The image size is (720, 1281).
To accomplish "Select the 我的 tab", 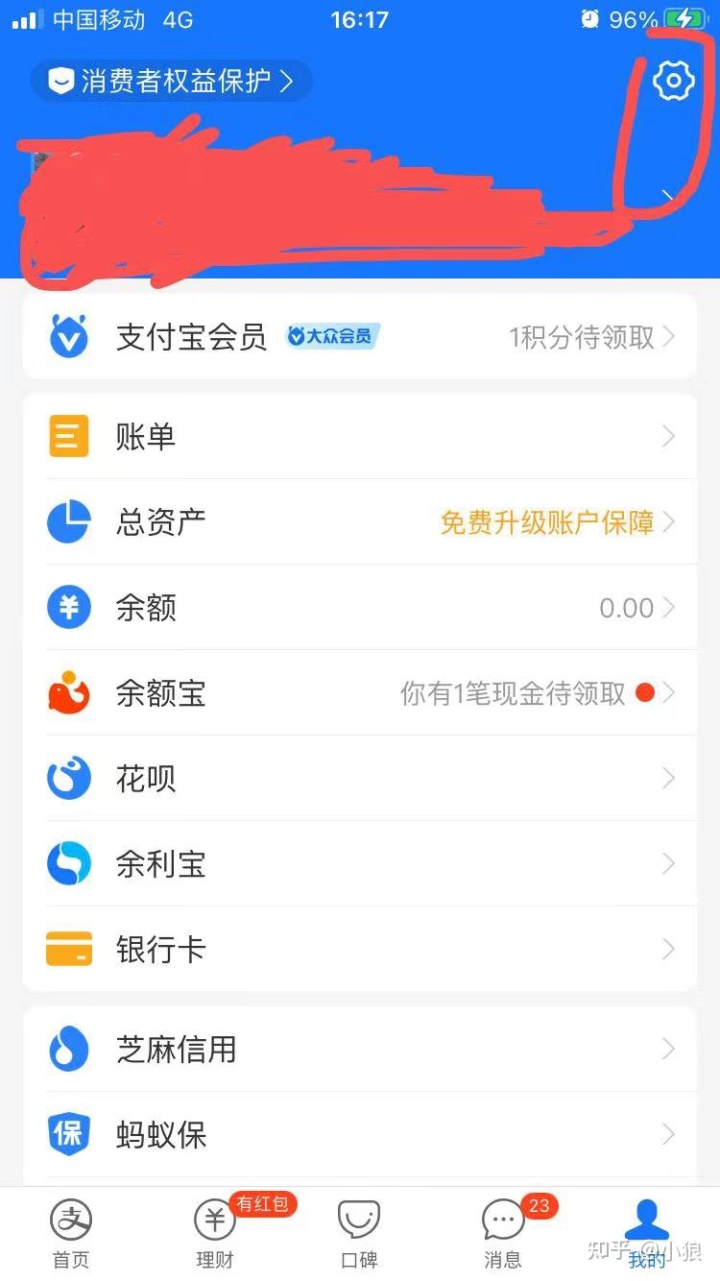I will pyautogui.click(x=647, y=1233).
